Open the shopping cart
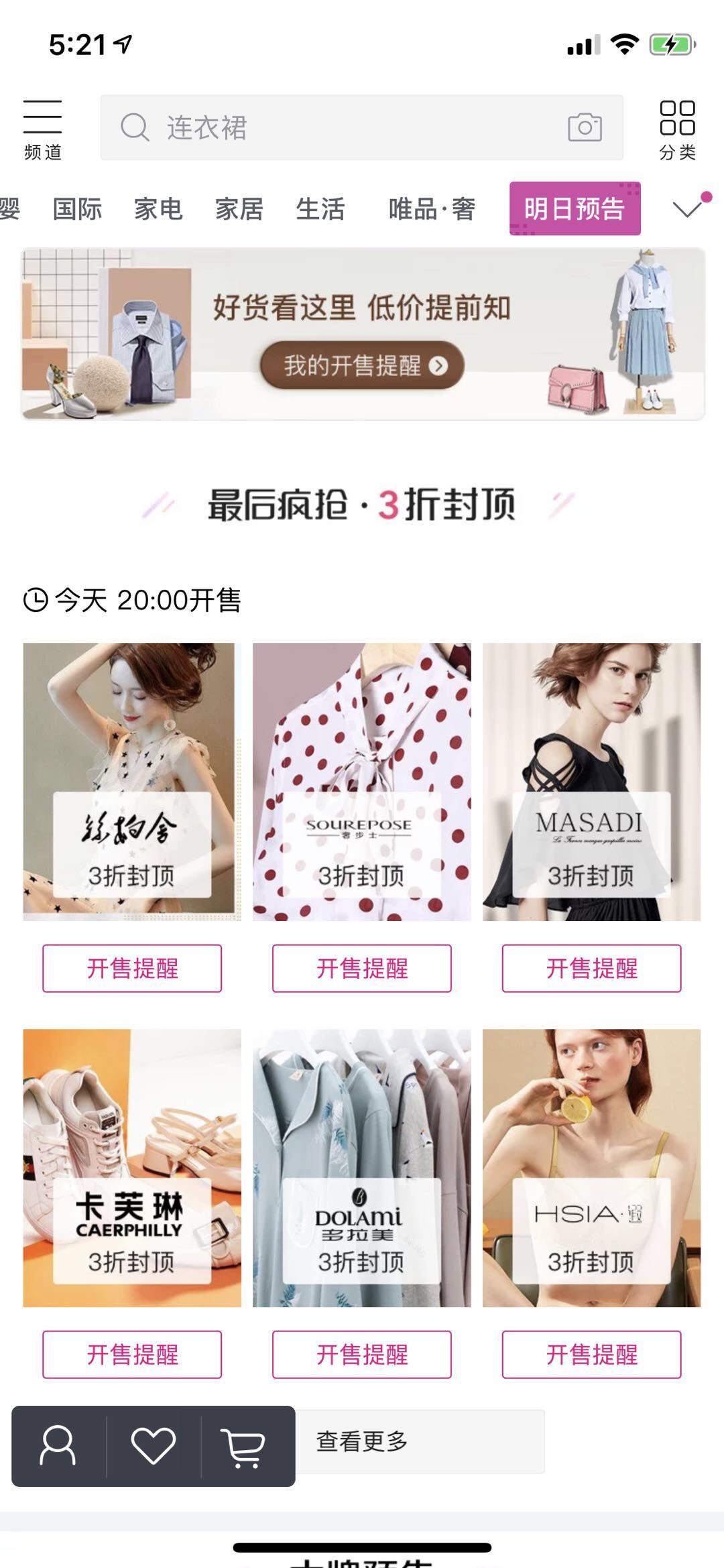Viewport: 724px width, 1568px height. (x=244, y=1447)
